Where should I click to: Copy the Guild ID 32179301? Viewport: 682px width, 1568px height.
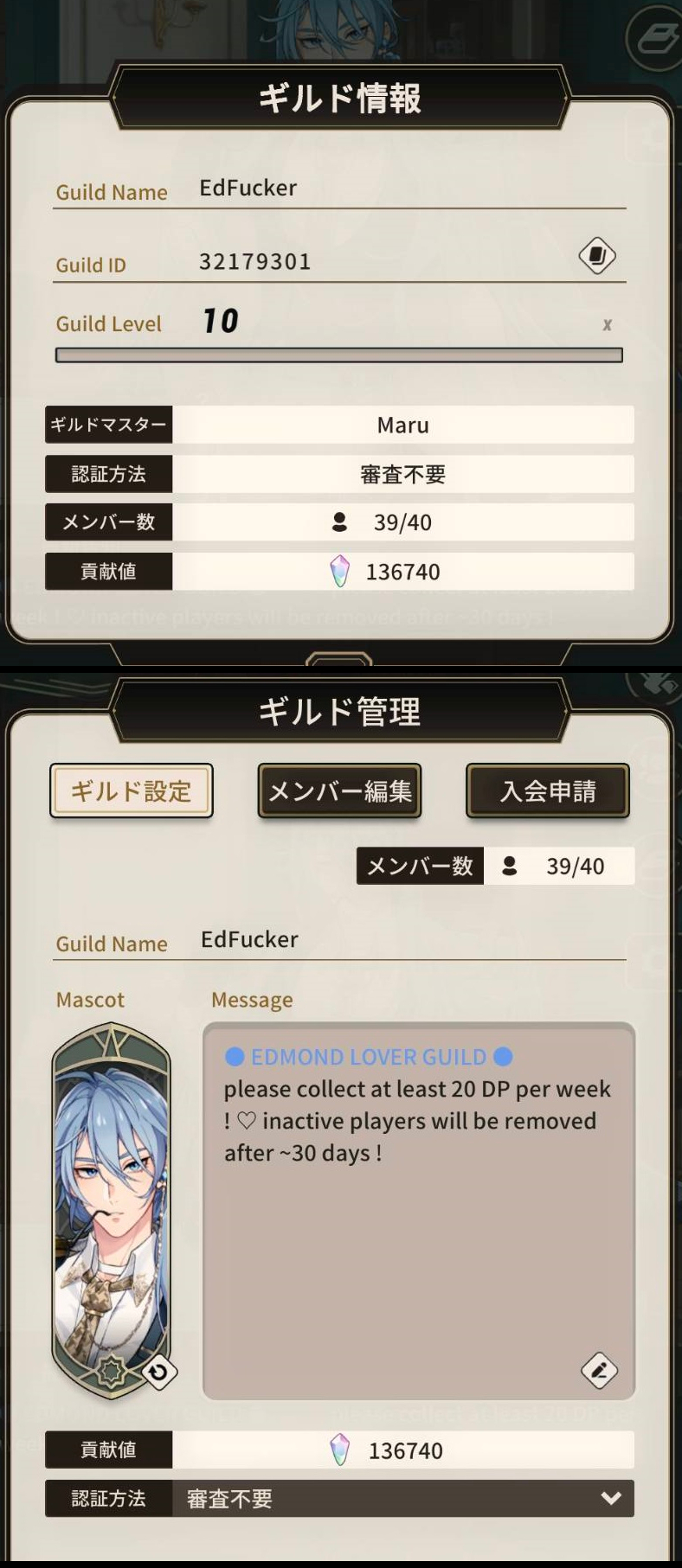596,256
